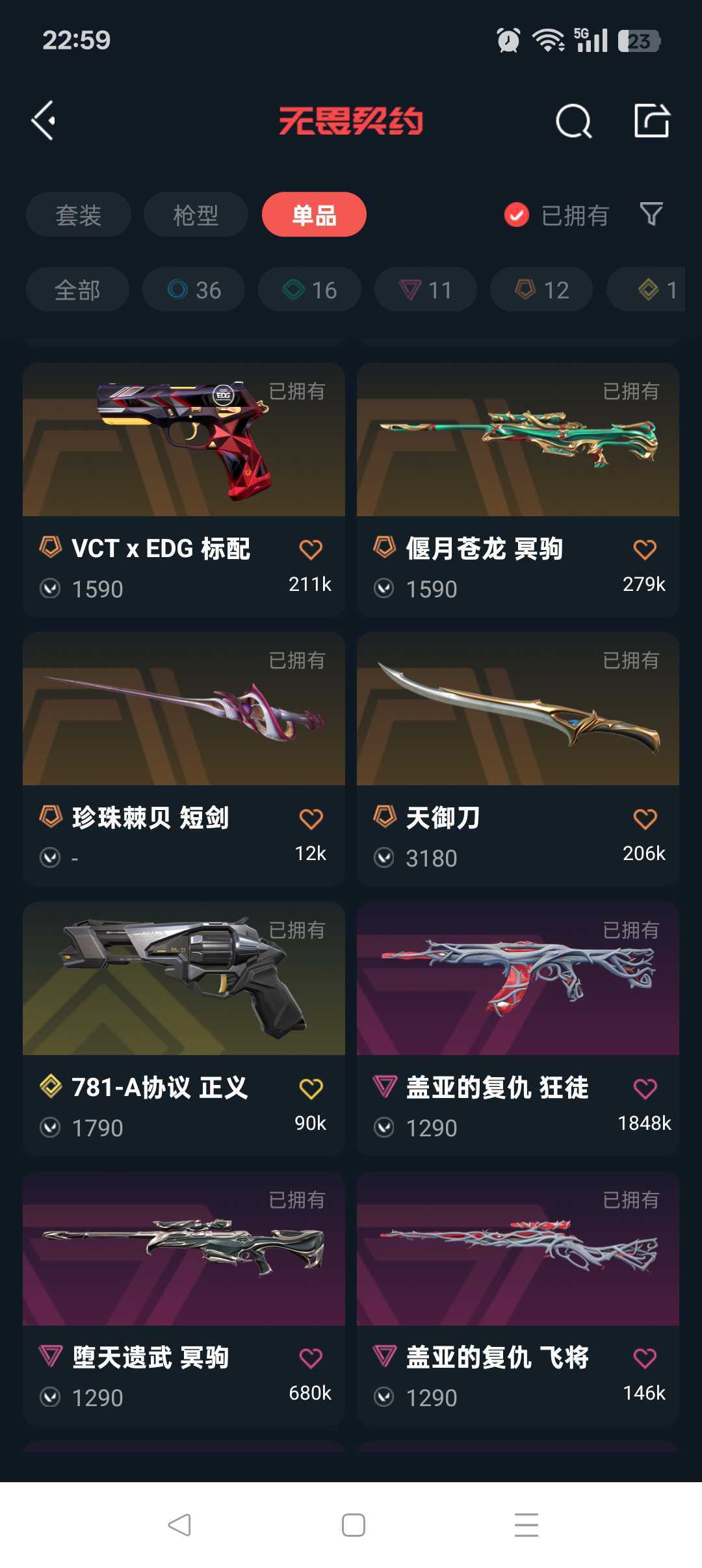Open the 珍珠棘贝 短剑 card
Screen dimensions: 702x1568
[x=184, y=759]
